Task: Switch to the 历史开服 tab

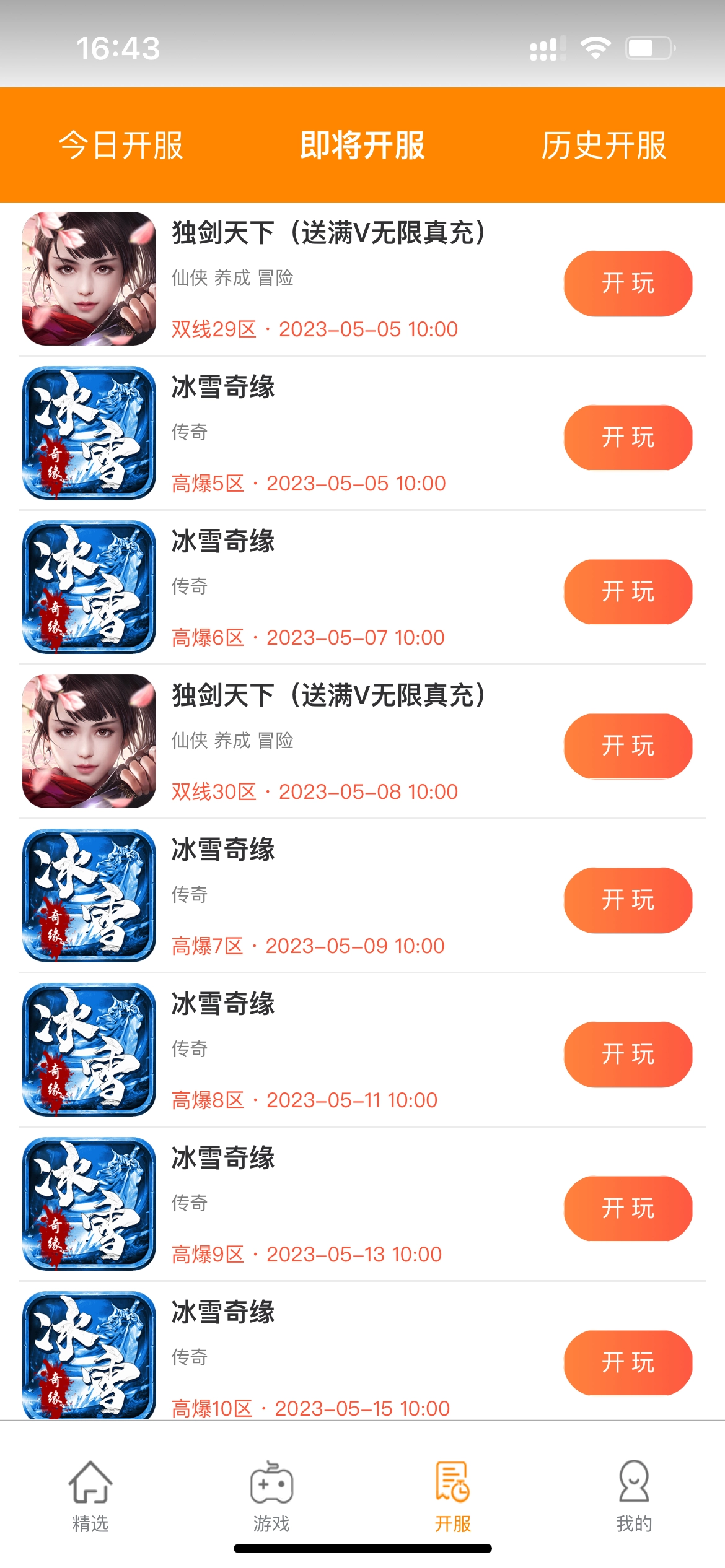Action: pyautogui.click(x=604, y=147)
